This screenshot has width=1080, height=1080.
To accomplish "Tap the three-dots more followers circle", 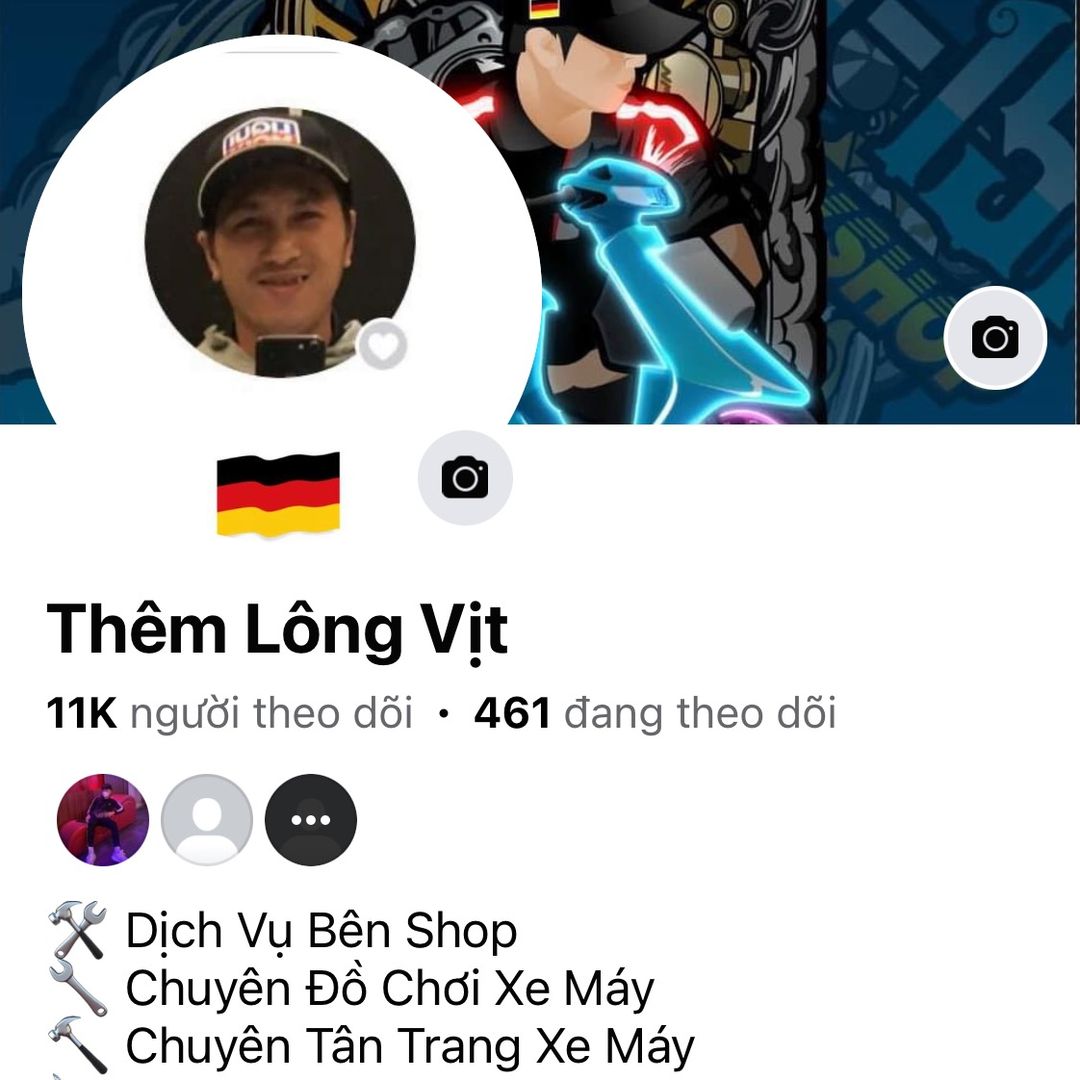I will click(311, 820).
